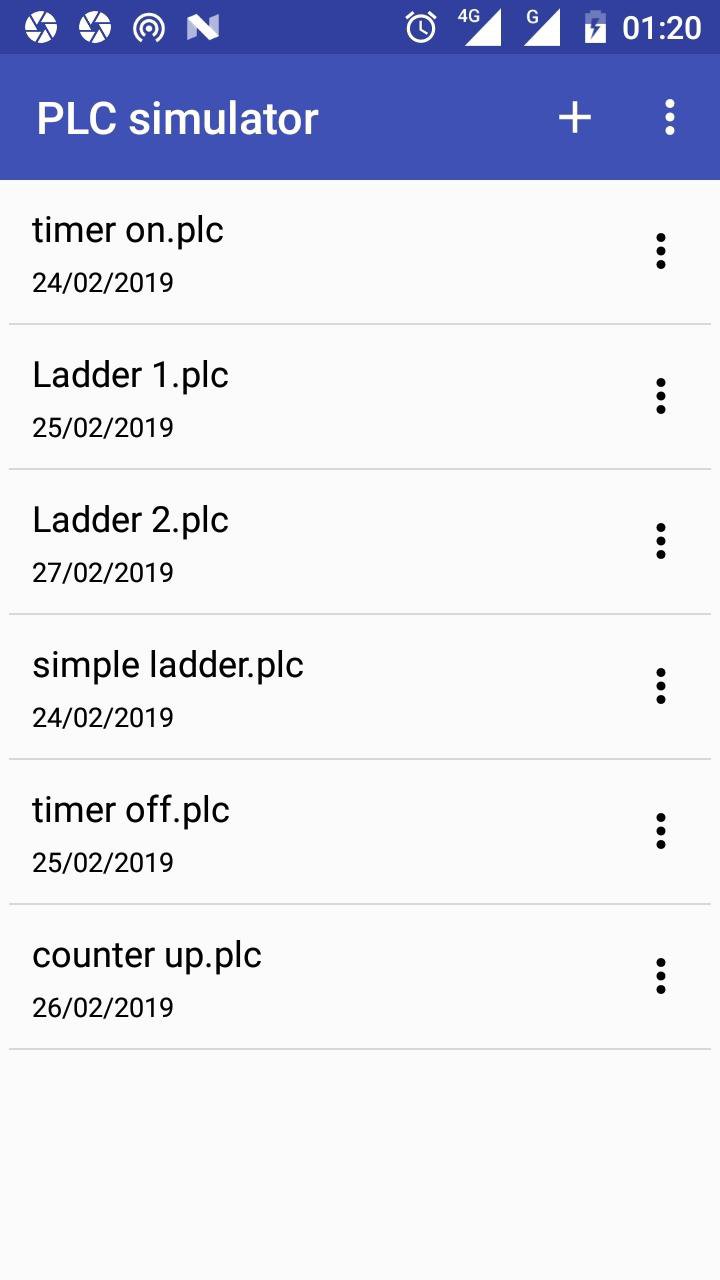Open the timer off.plc file
Image resolution: width=720 pixels, height=1280 pixels.
[300, 832]
